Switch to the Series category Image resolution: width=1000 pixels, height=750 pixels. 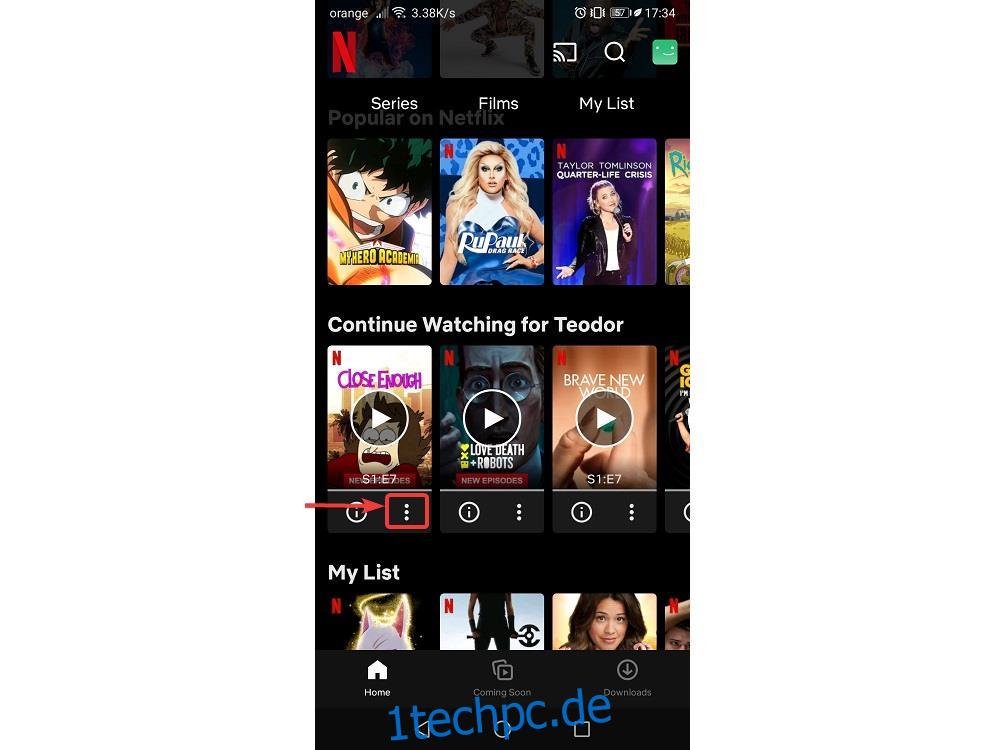pyautogui.click(x=394, y=103)
